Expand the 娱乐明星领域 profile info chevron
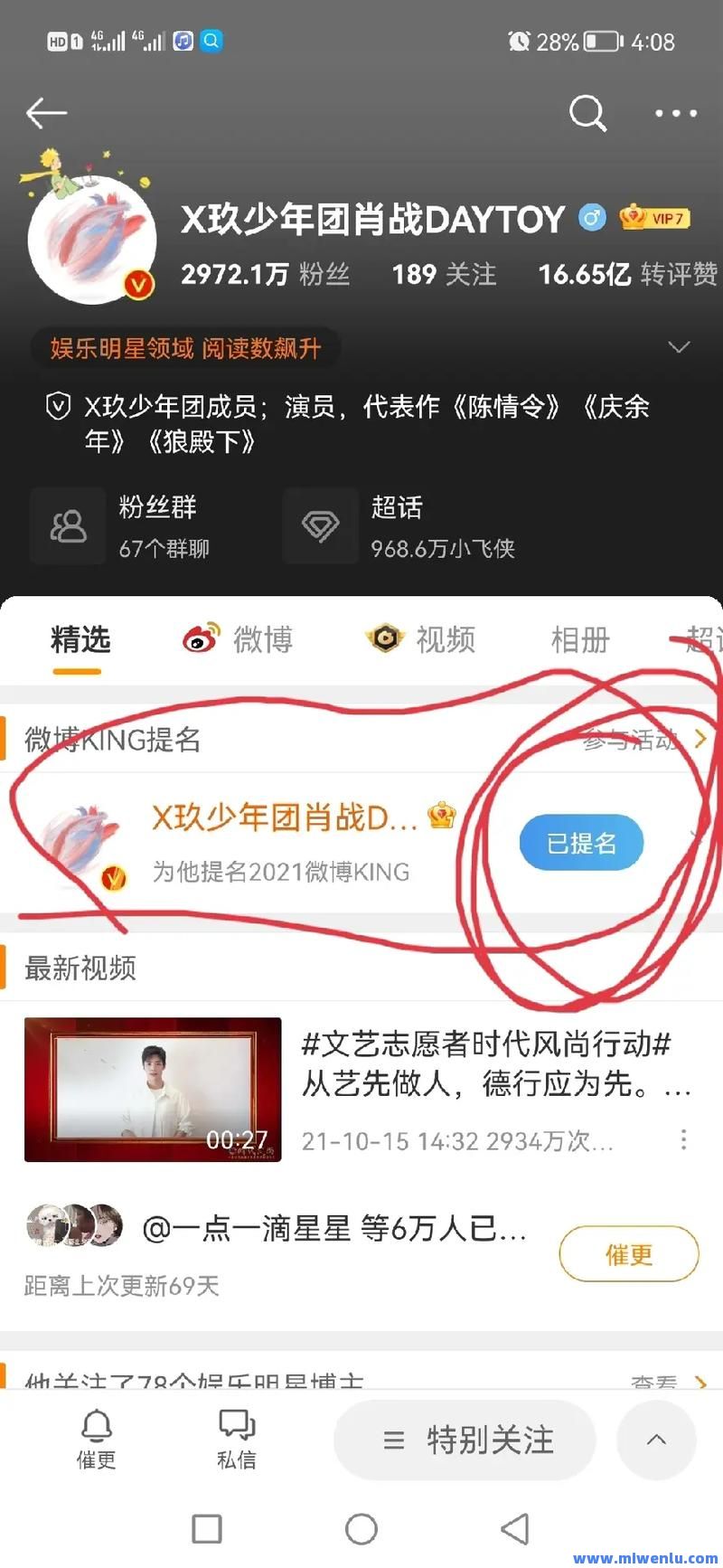Screen dimensions: 723x1568 click(679, 347)
